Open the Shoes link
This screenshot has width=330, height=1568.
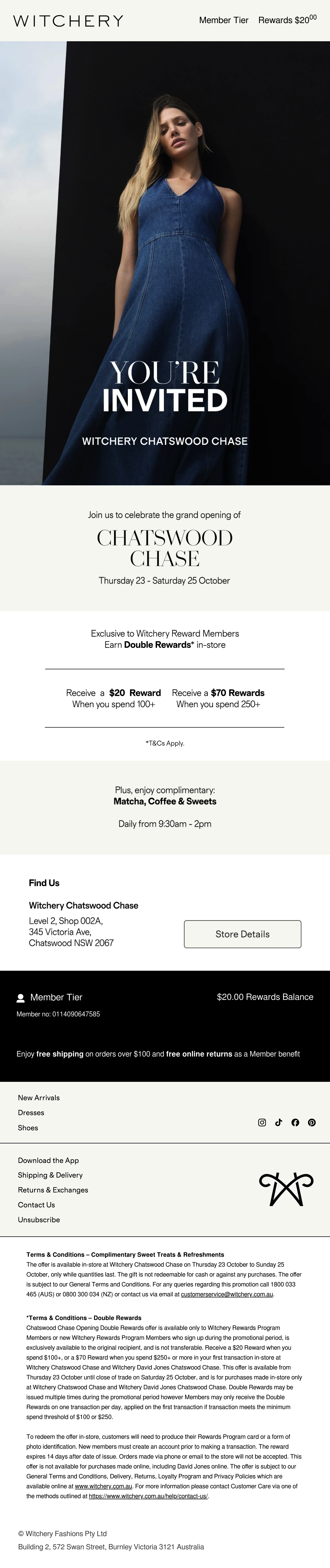pos(28,1127)
